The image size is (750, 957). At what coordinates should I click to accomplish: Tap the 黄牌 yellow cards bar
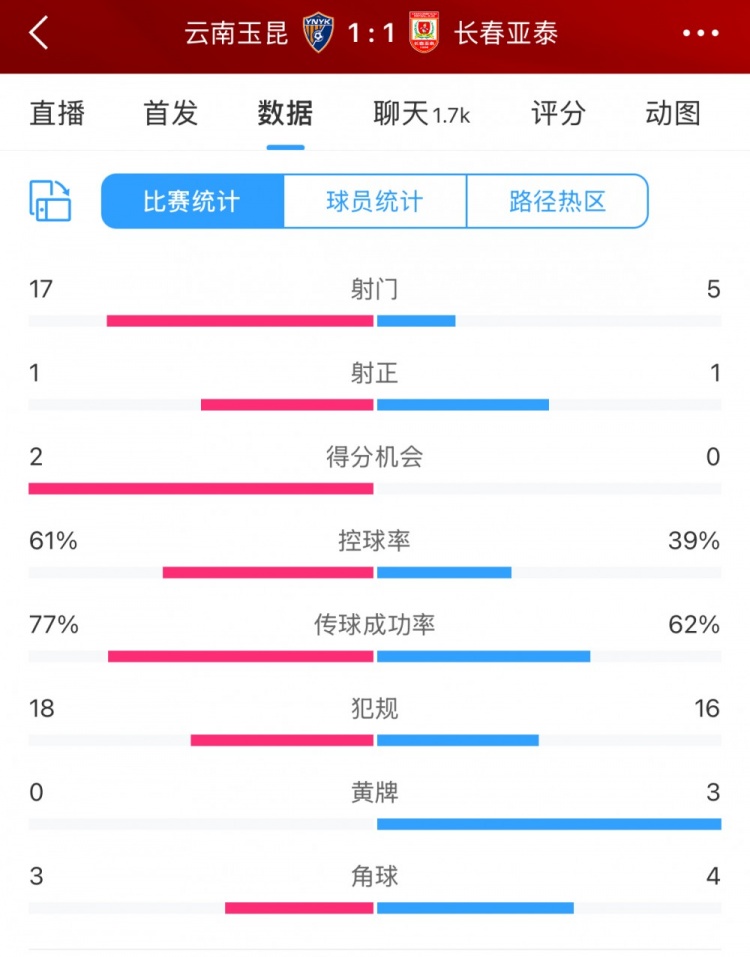pyautogui.click(x=375, y=822)
